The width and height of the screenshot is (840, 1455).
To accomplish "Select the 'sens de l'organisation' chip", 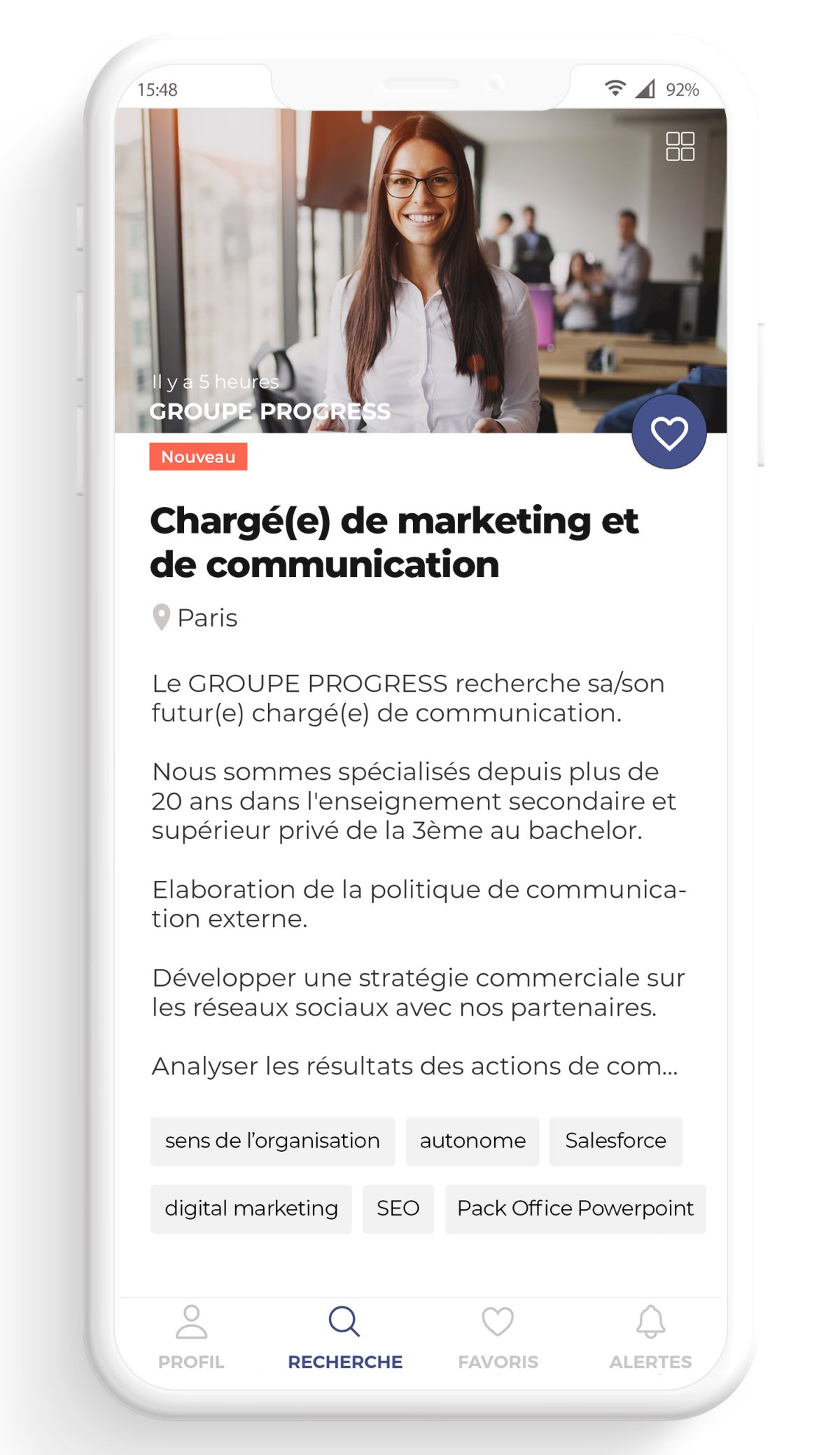I will tap(272, 1141).
